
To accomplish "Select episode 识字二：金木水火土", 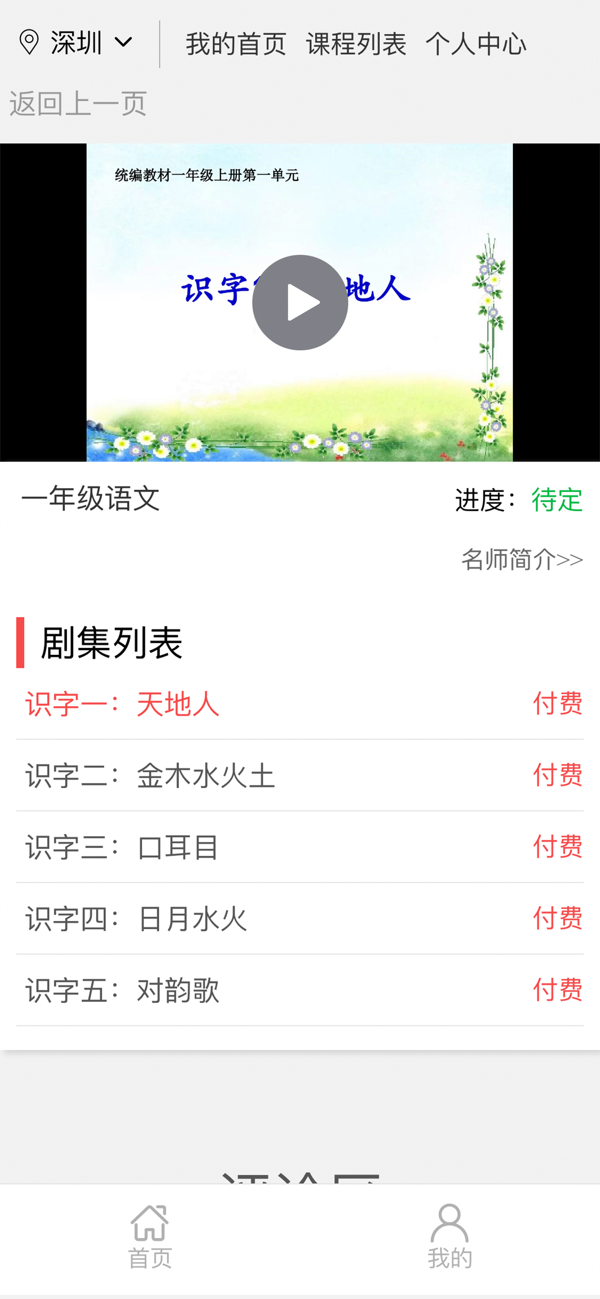I will (150, 776).
